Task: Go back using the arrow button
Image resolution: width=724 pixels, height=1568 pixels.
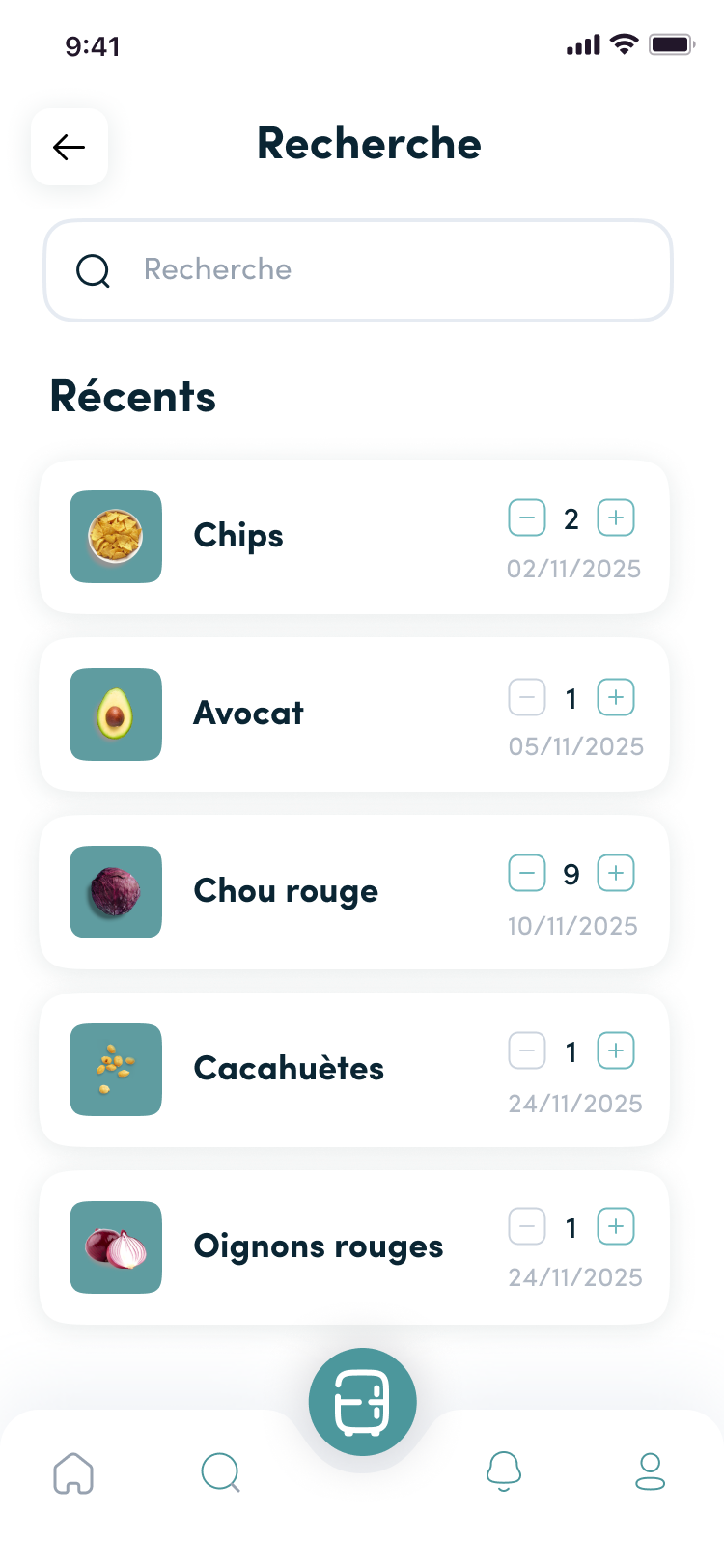Action: pos(68,147)
